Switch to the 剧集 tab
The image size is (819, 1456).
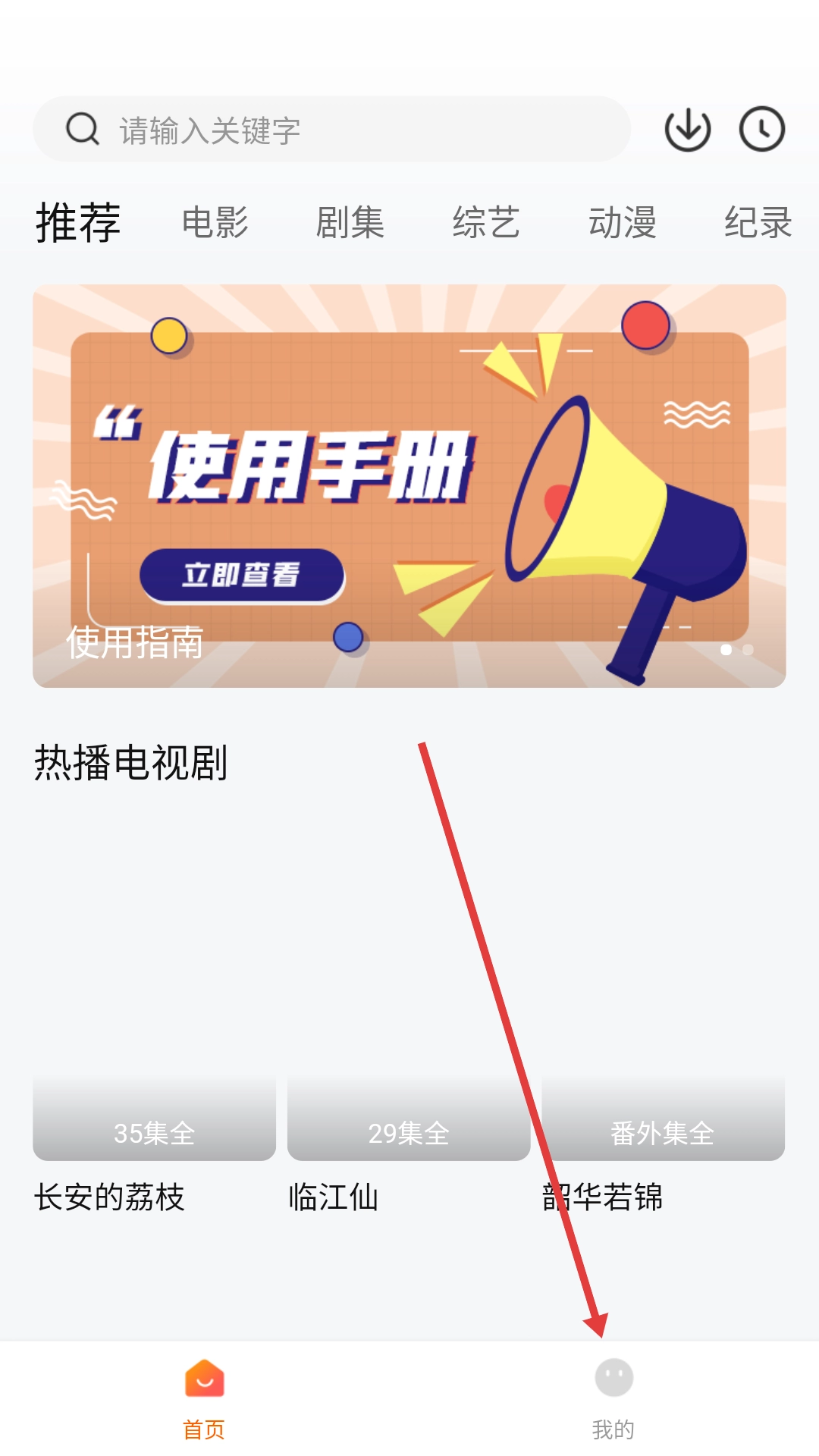(x=350, y=223)
